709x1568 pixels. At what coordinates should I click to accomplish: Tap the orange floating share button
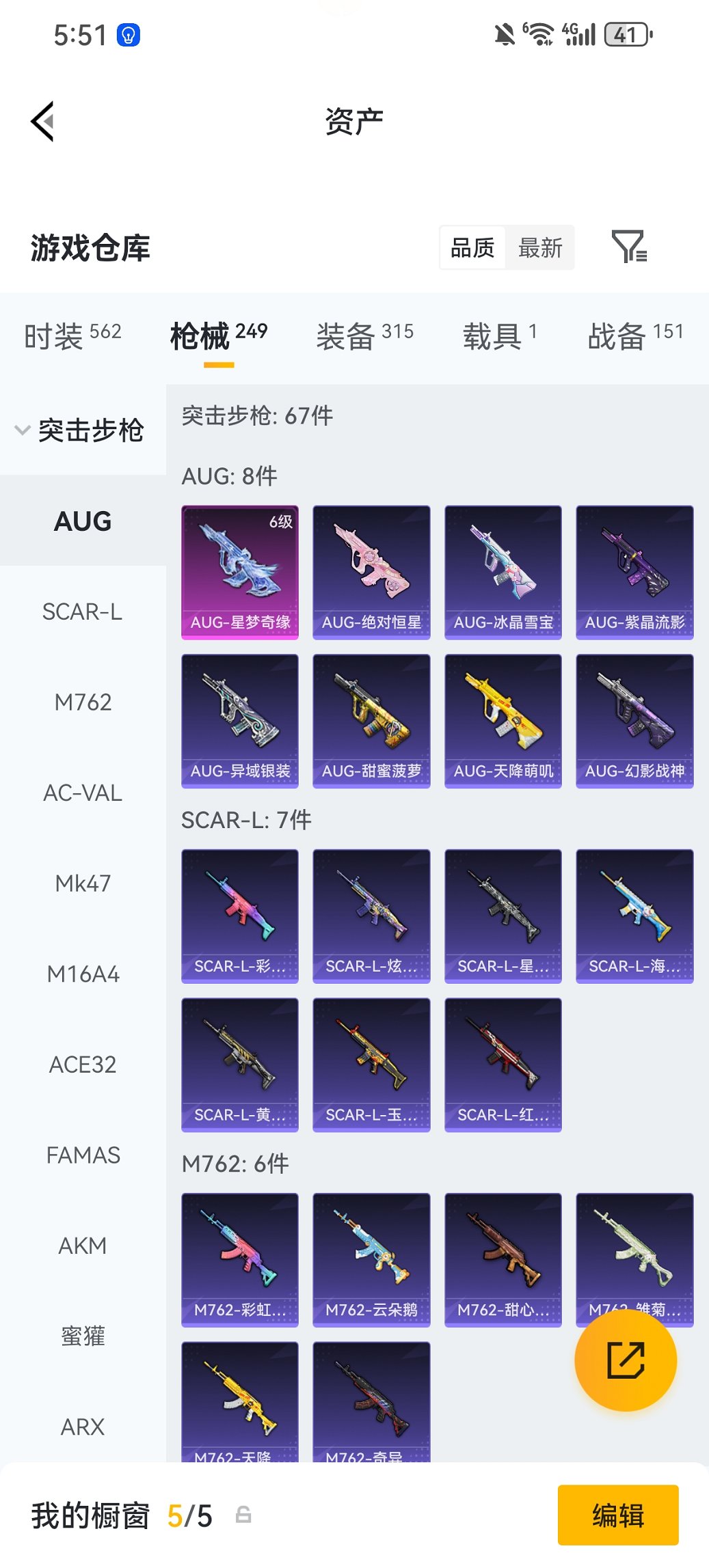coord(626,1360)
